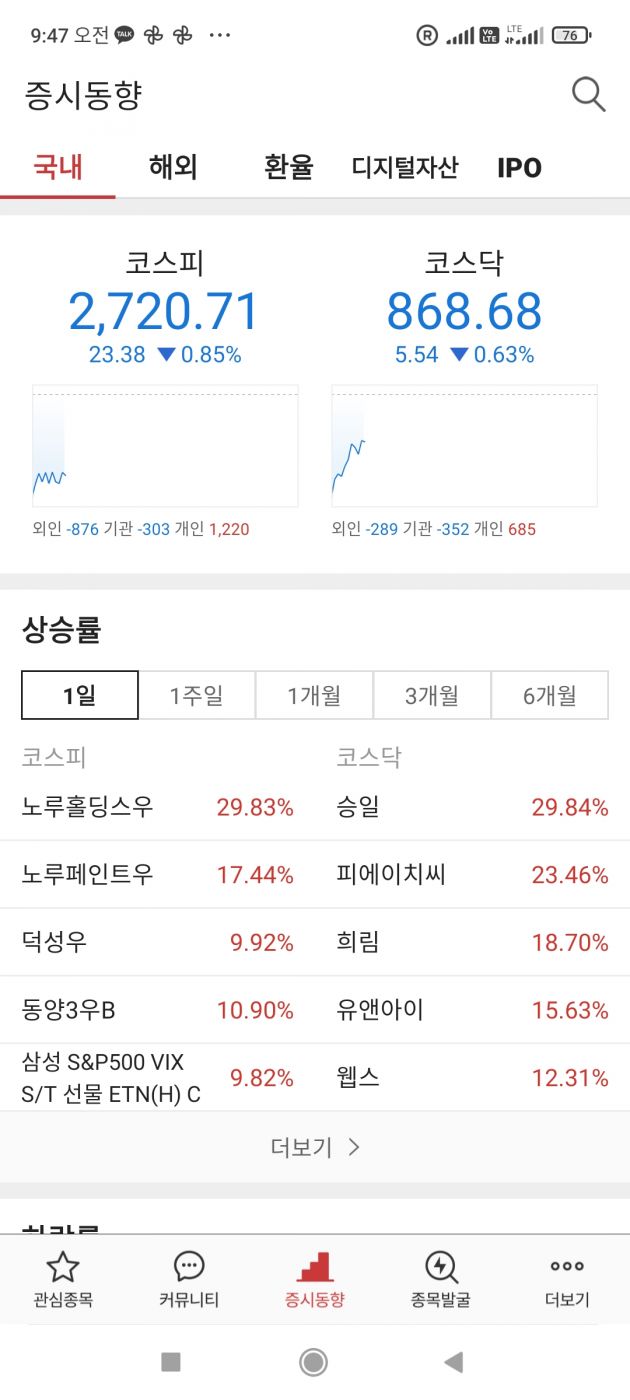This screenshot has width=630, height=1400.
Task: Tap 더보기 to see more gainers
Action: 314,1147
